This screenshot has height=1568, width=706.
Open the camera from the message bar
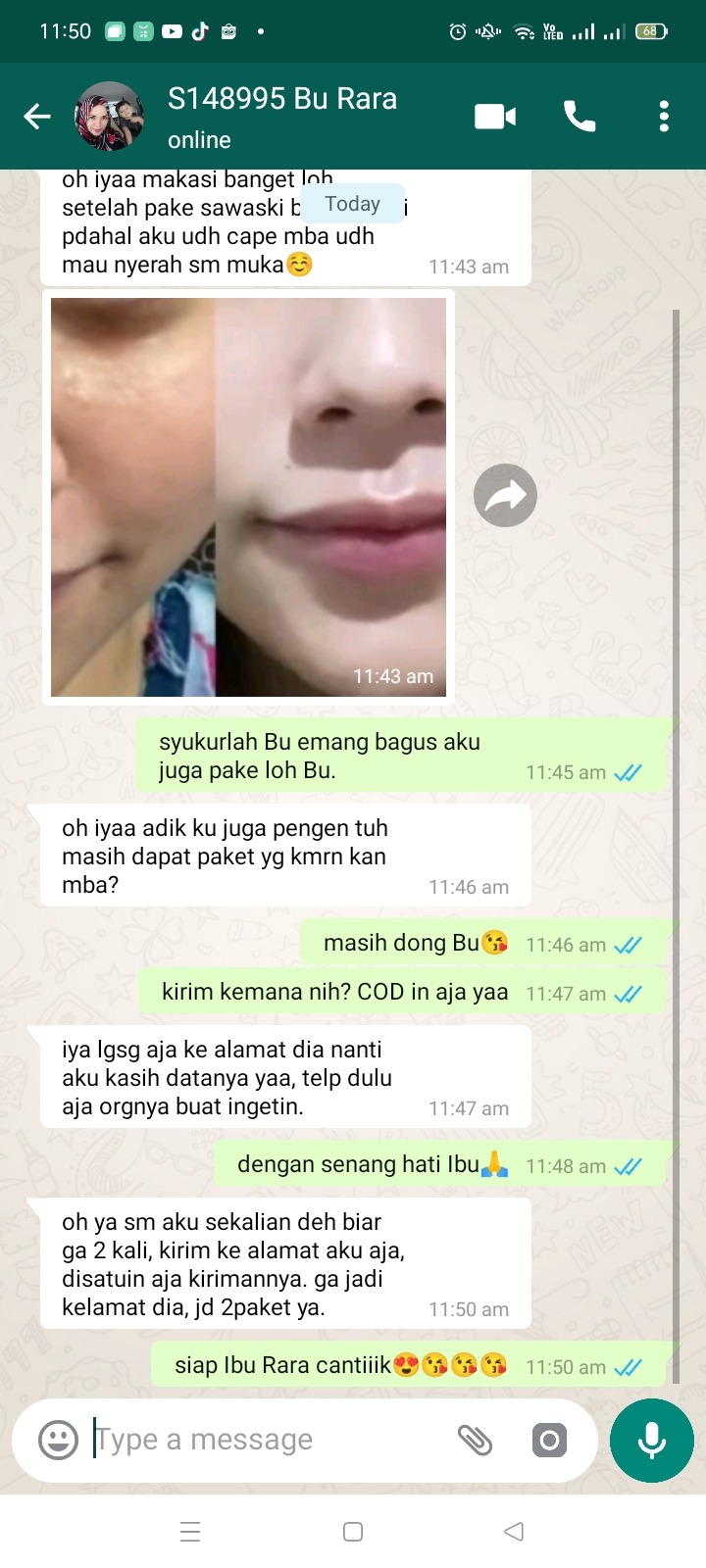tap(549, 1440)
